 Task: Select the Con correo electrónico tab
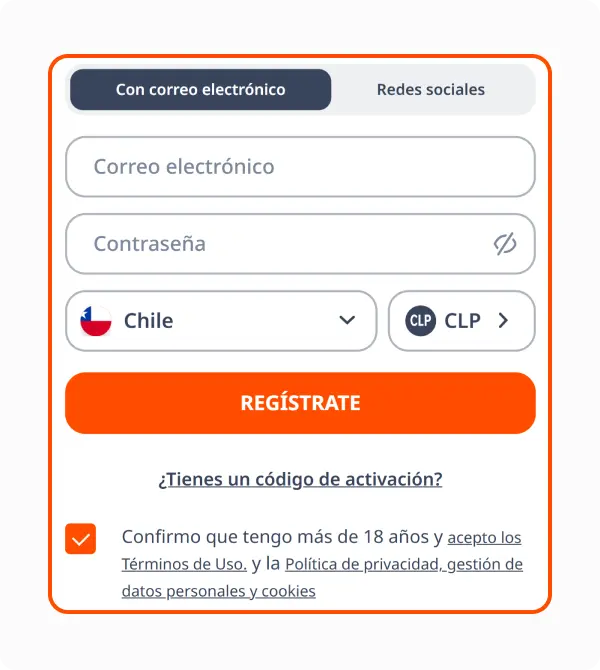point(200,90)
